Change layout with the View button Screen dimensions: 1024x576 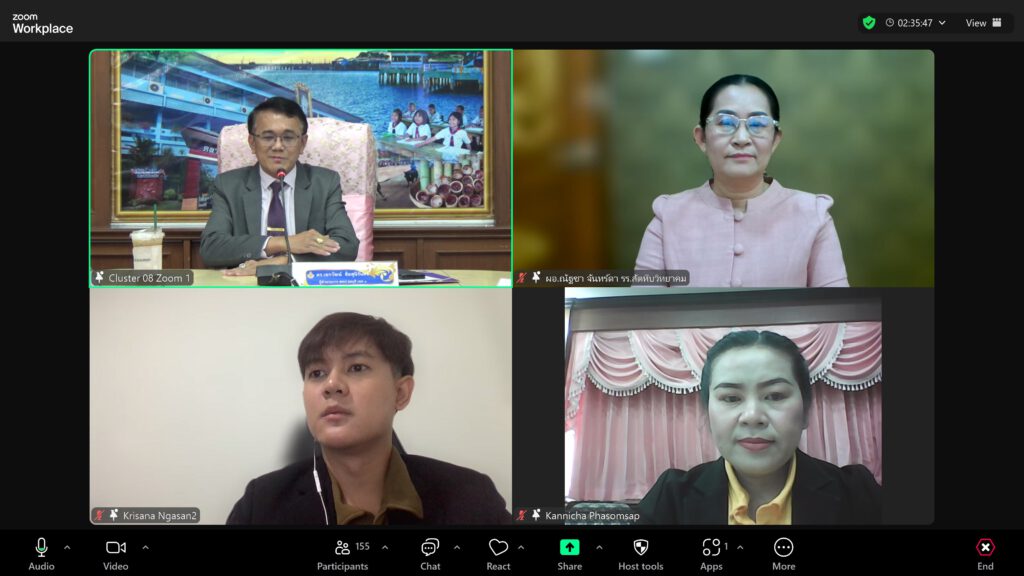tap(983, 23)
